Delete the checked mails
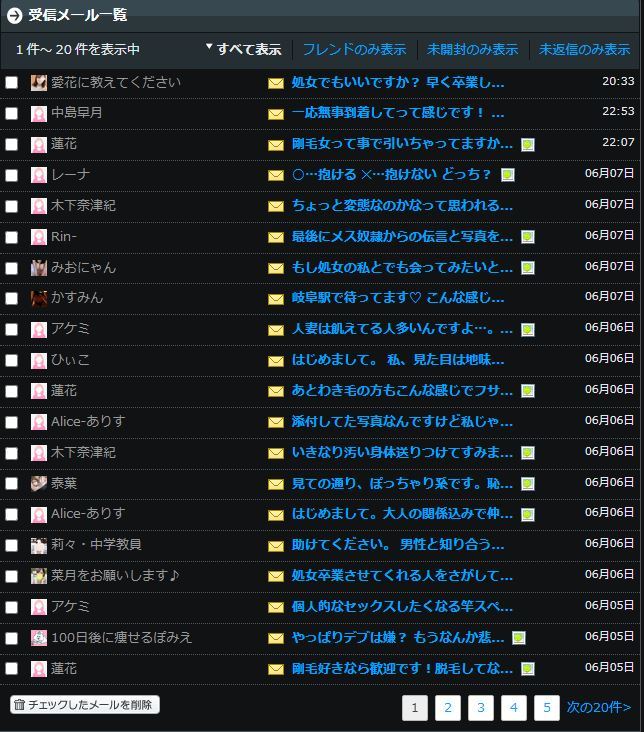 pyautogui.click(x=85, y=704)
